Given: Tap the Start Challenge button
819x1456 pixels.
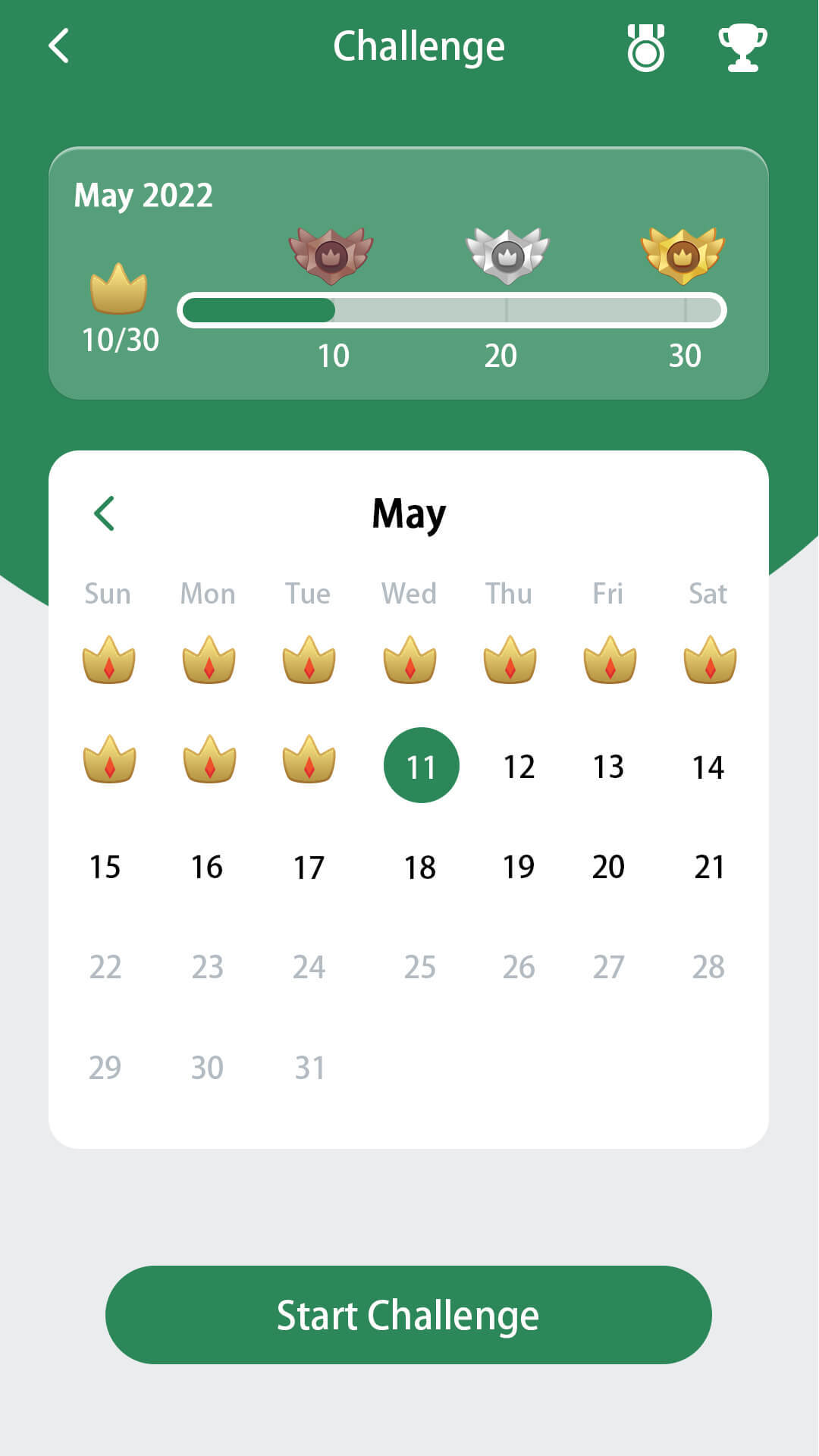Looking at the screenshot, I should (409, 1315).
